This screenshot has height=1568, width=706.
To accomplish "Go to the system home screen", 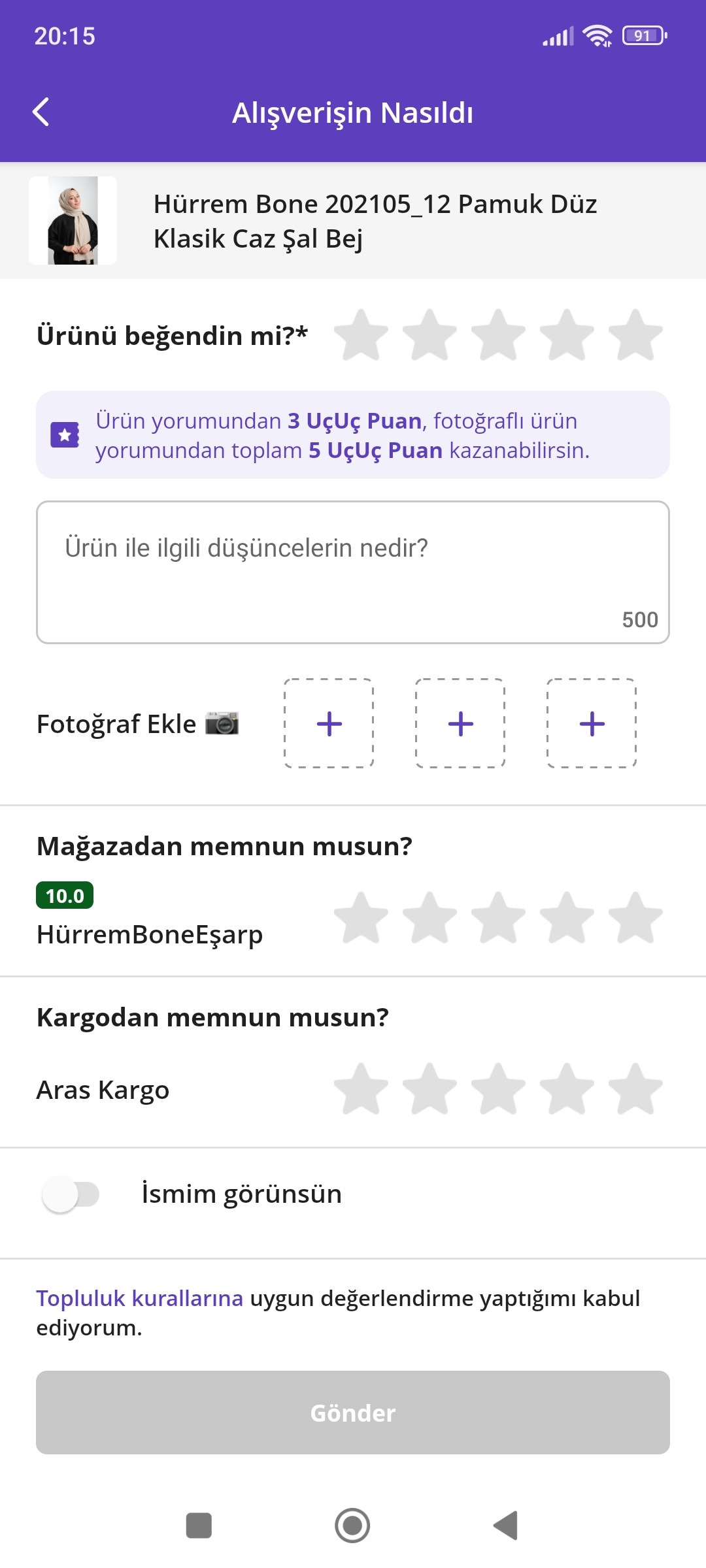I will (352, 1526).
